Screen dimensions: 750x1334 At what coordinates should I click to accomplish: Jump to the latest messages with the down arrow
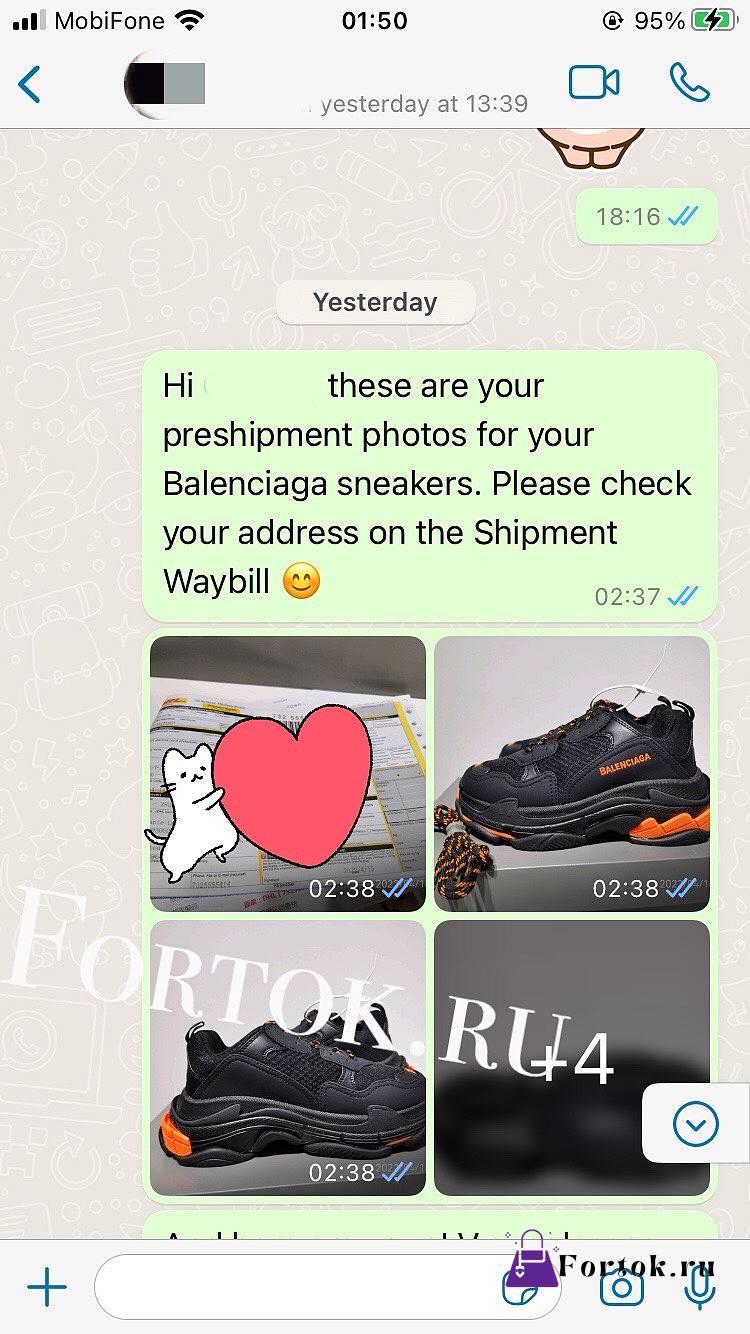point(696,1125)
